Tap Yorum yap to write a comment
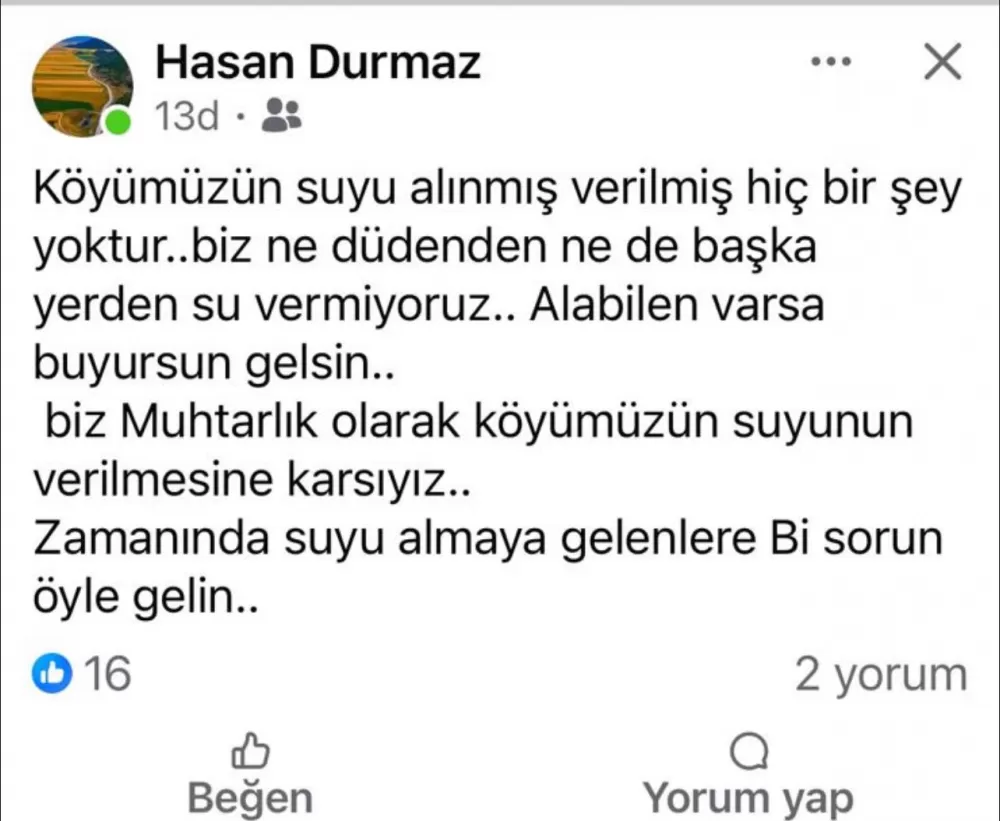The image size is (1000, 821). pyautogui.click(x=748, y=775)
